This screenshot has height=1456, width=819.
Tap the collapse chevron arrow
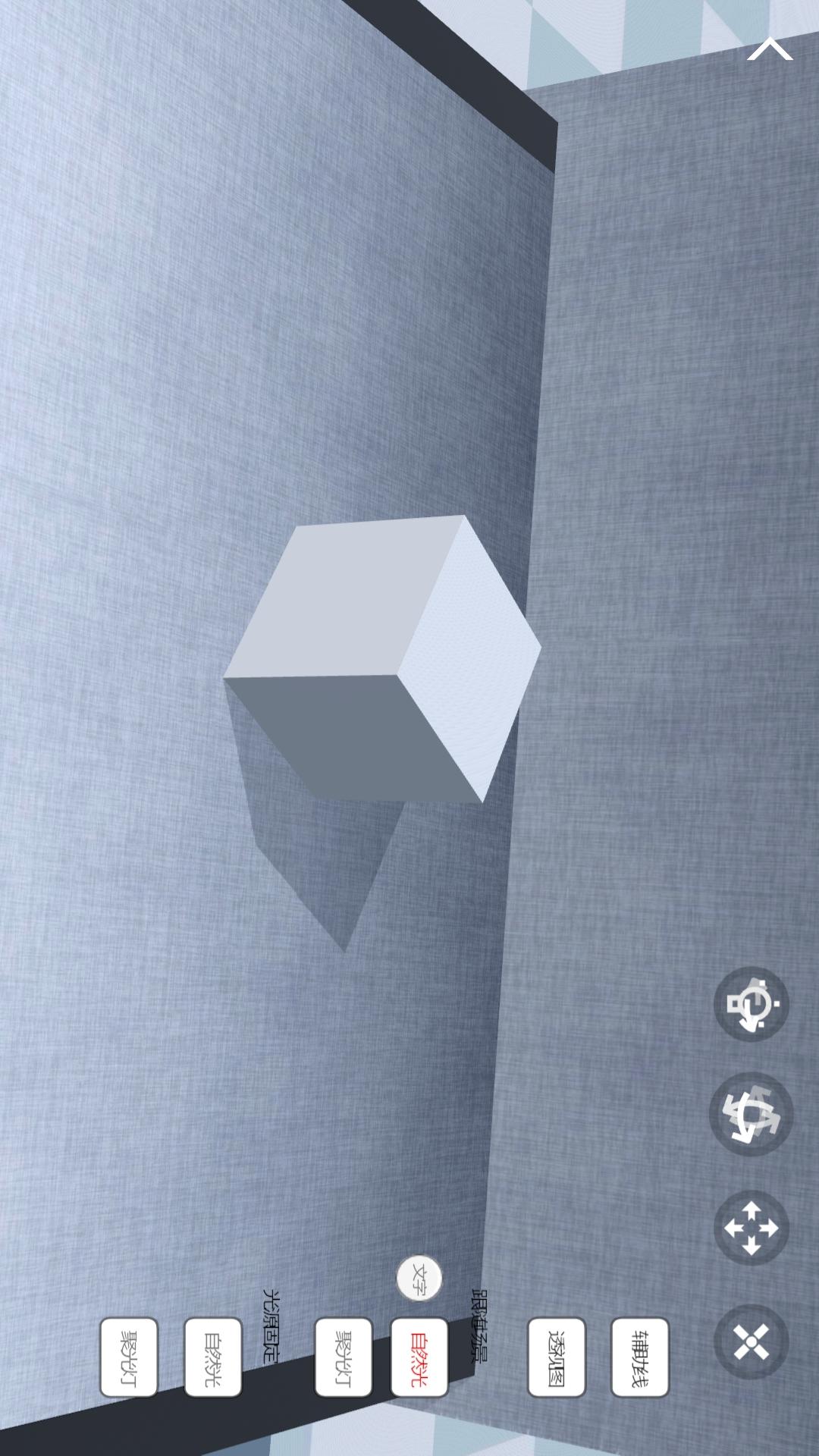[770, 49]
